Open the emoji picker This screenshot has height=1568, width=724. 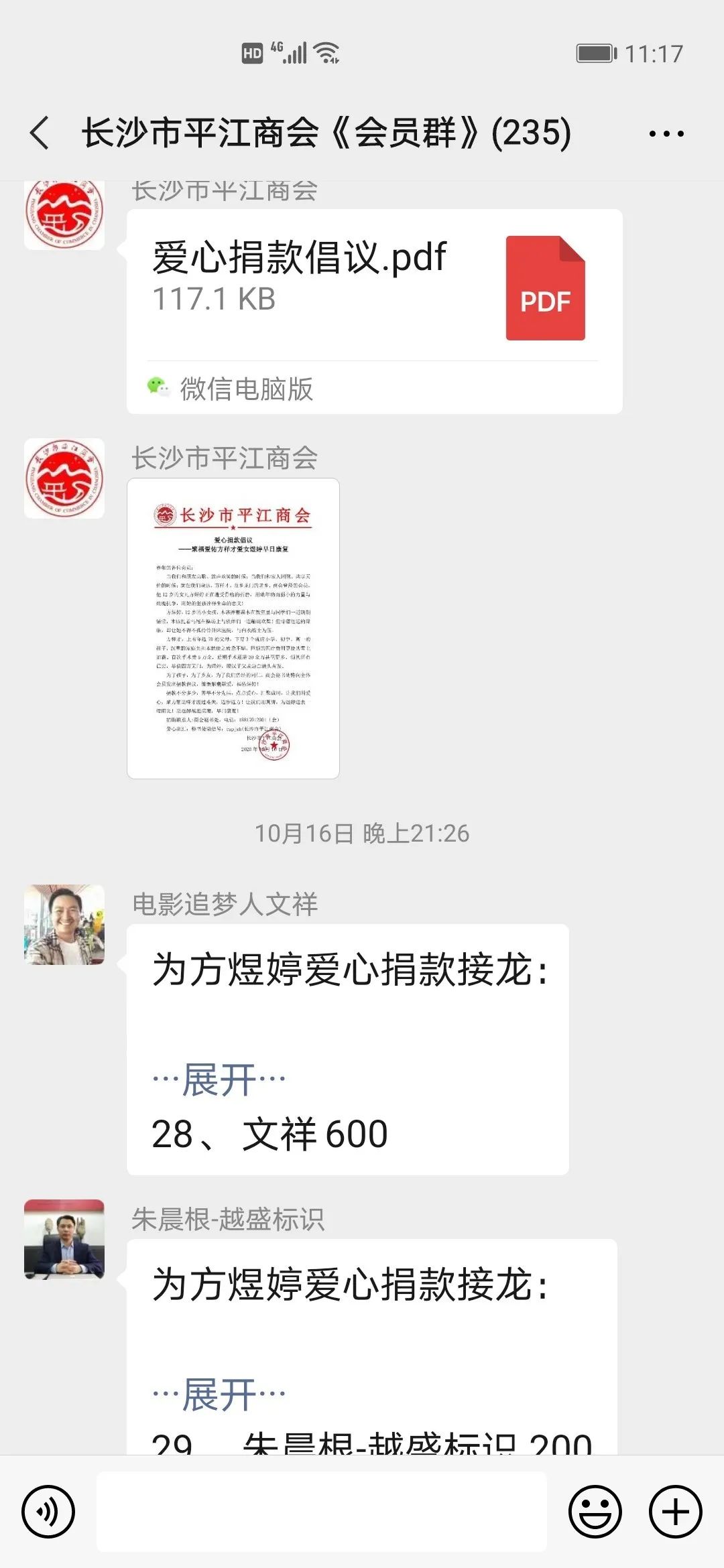(595, 1512)
